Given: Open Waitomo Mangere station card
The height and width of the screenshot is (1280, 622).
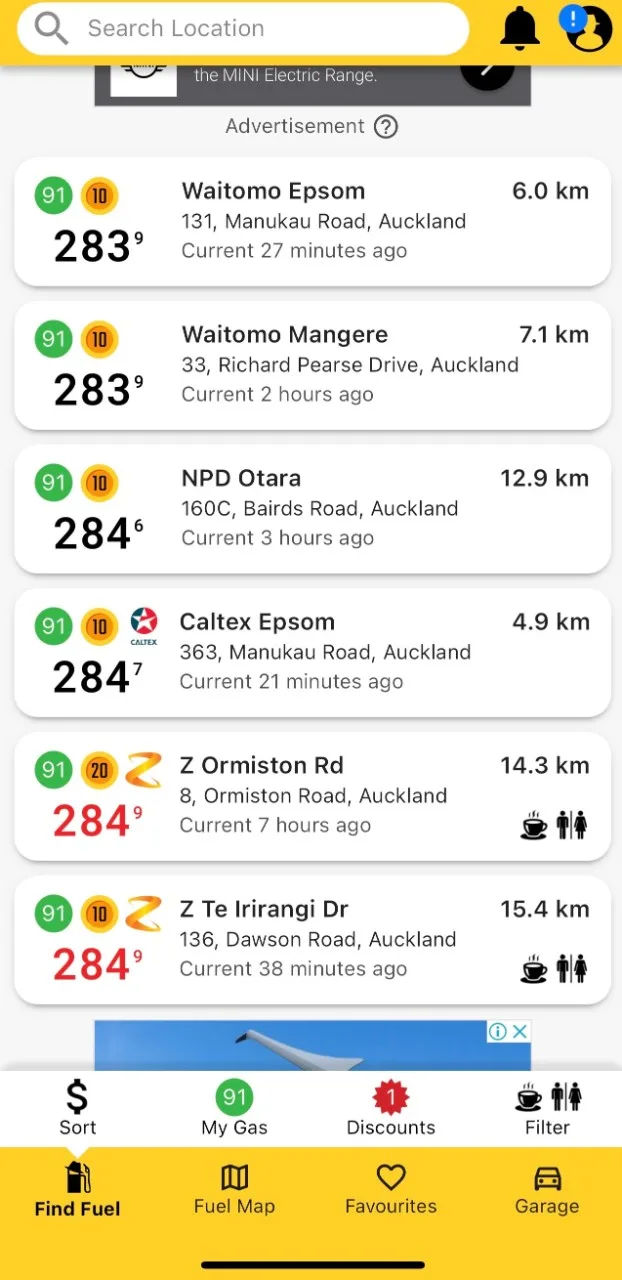Looking at the screenshot, I should pyautogui.click(x=312, y=365).
